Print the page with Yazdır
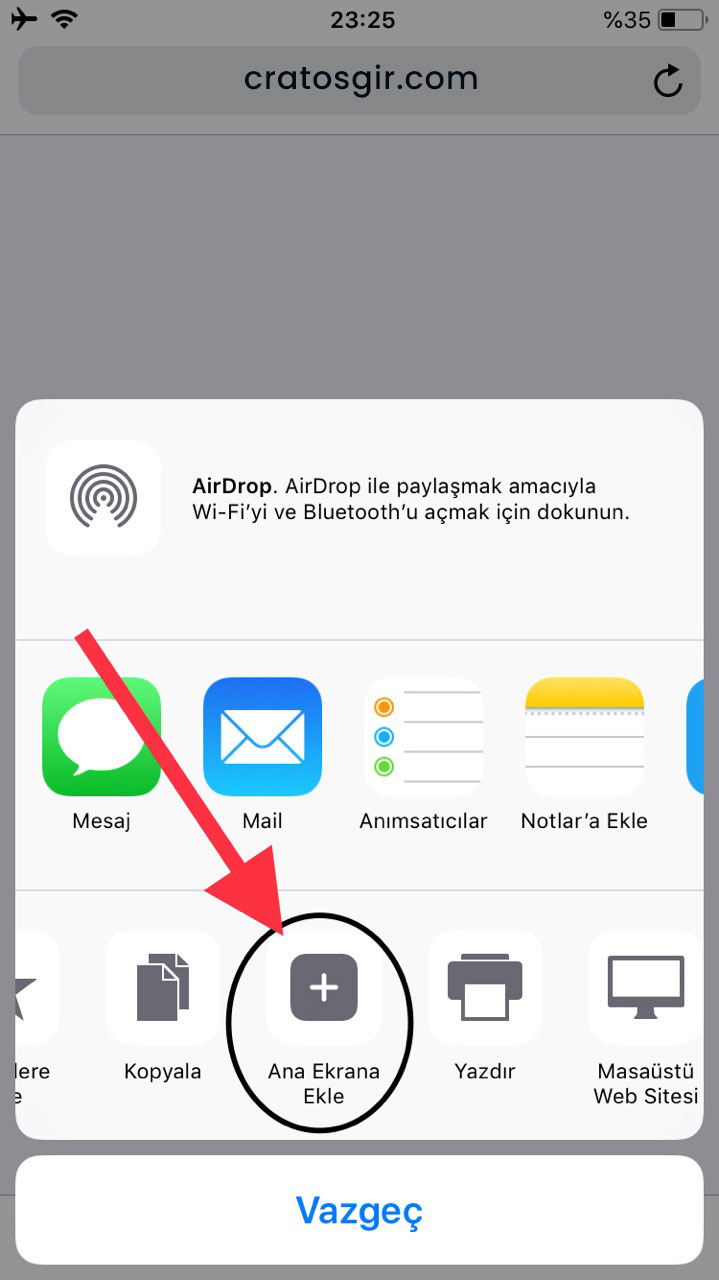Screen dimensions: 719x1280 [484, 987]
